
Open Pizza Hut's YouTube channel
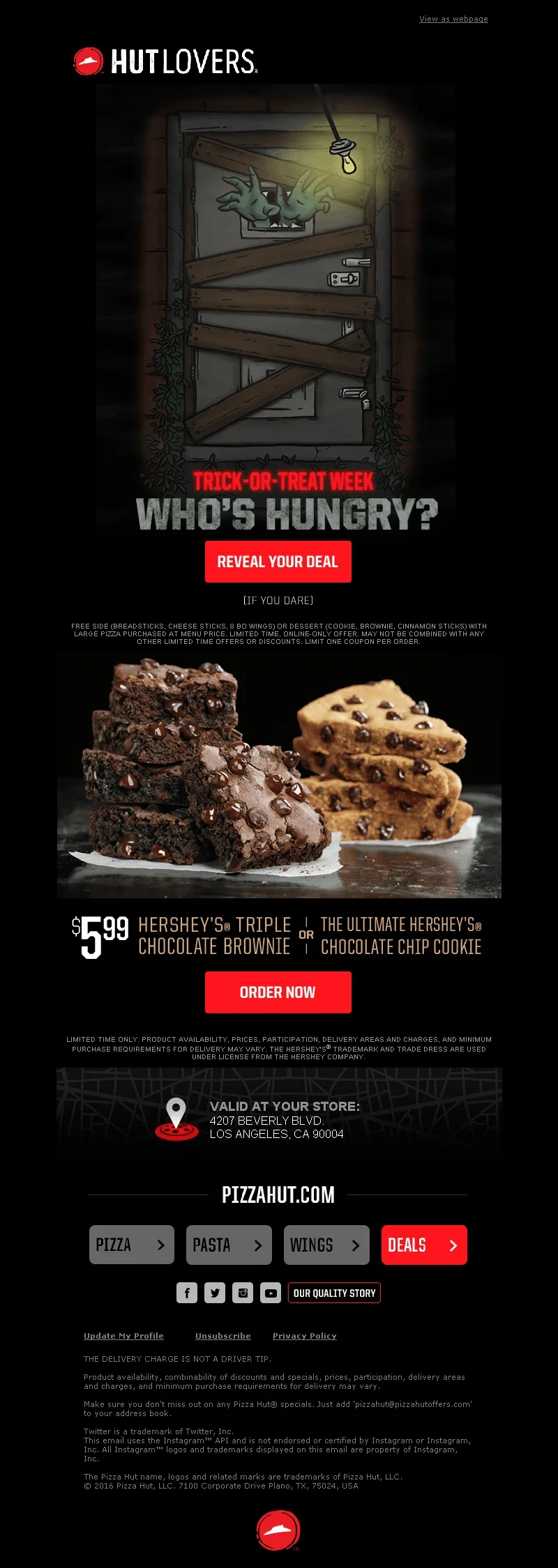point(271,1293)
